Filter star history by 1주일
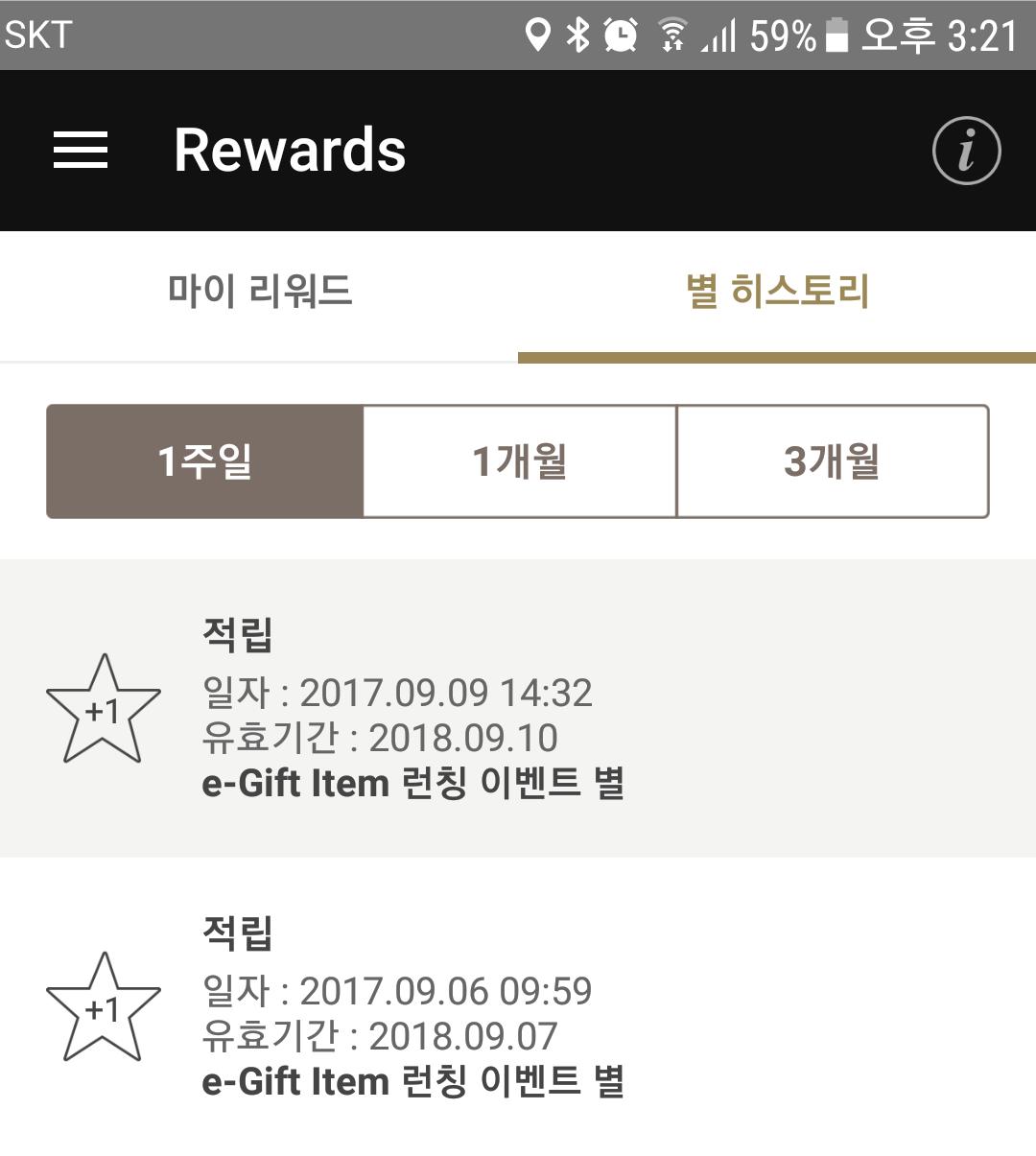Screen dimensions: 1036x1156 (x=205, y=461)
